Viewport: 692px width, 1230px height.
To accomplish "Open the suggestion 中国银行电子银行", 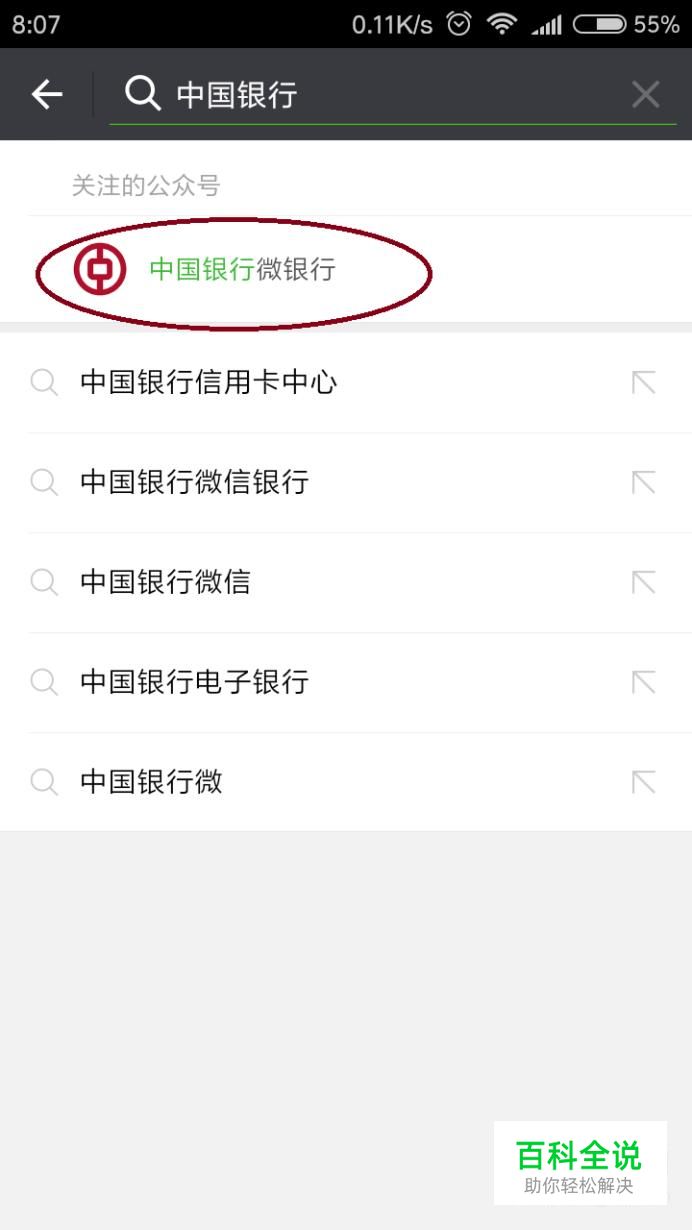I will coord(346,682).
